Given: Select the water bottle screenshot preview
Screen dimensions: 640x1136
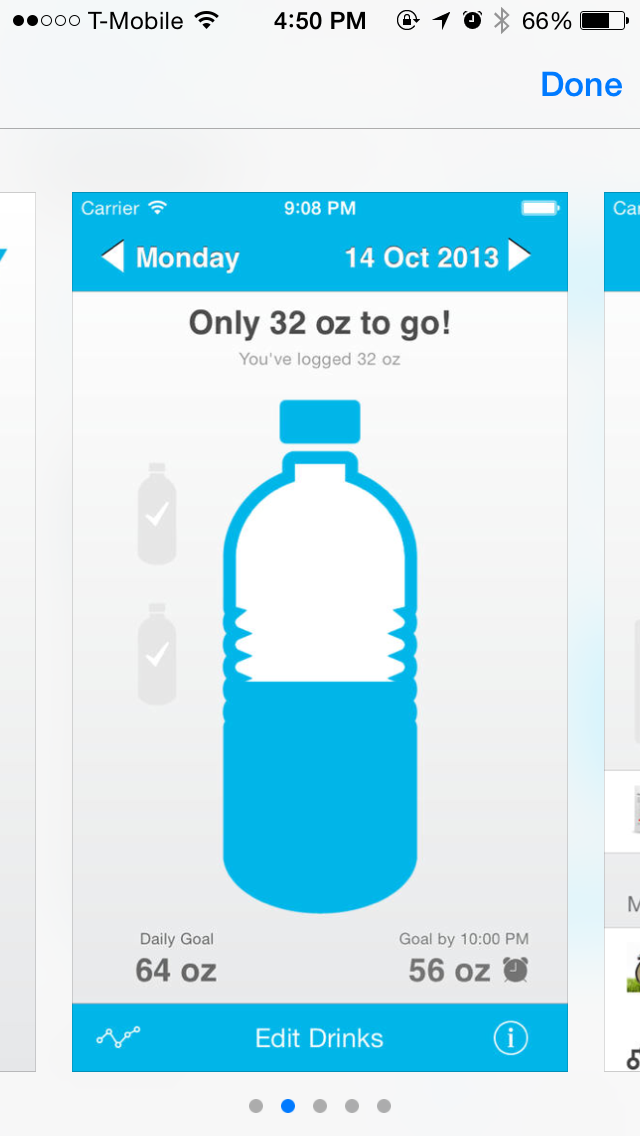Looking at the screenshot, I should [320, 632].
